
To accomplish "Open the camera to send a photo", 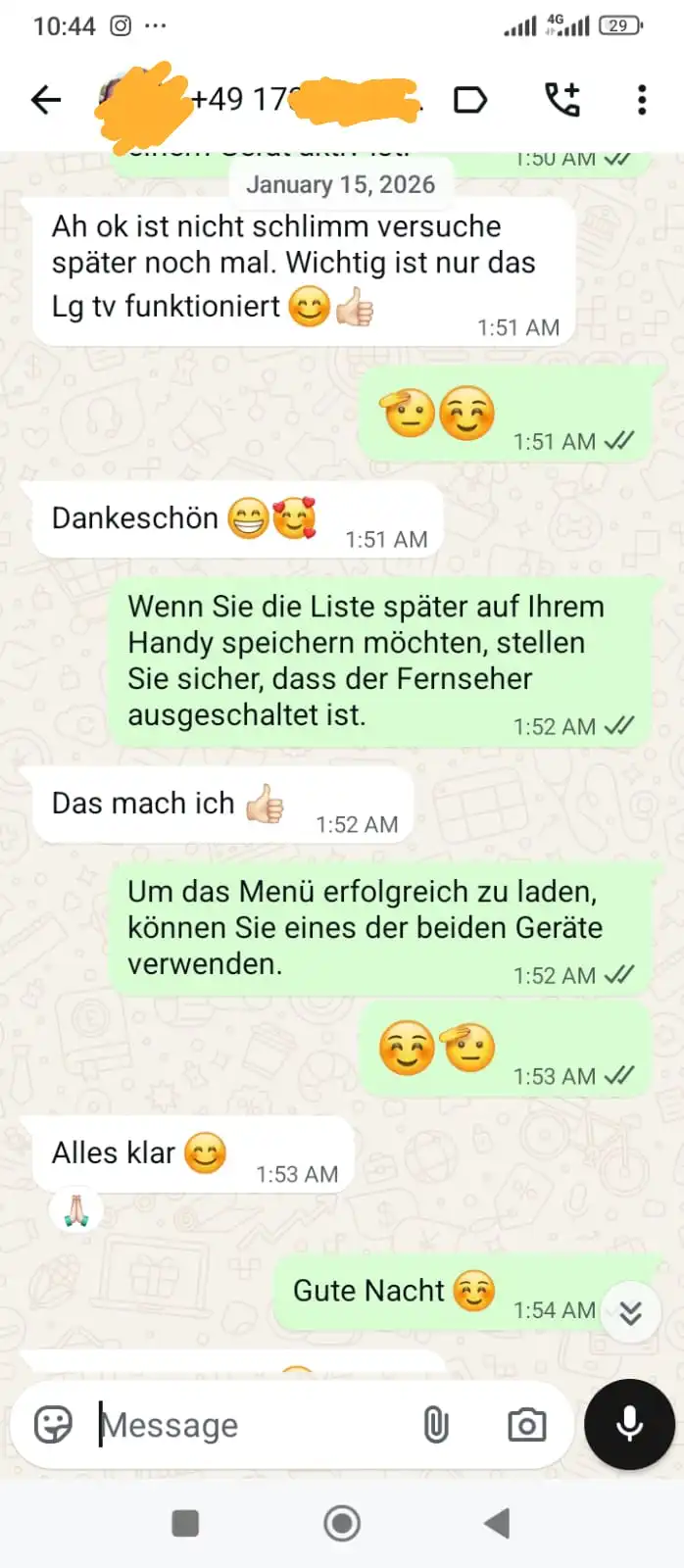I will pyautogui.click(x=526, y=1425).
